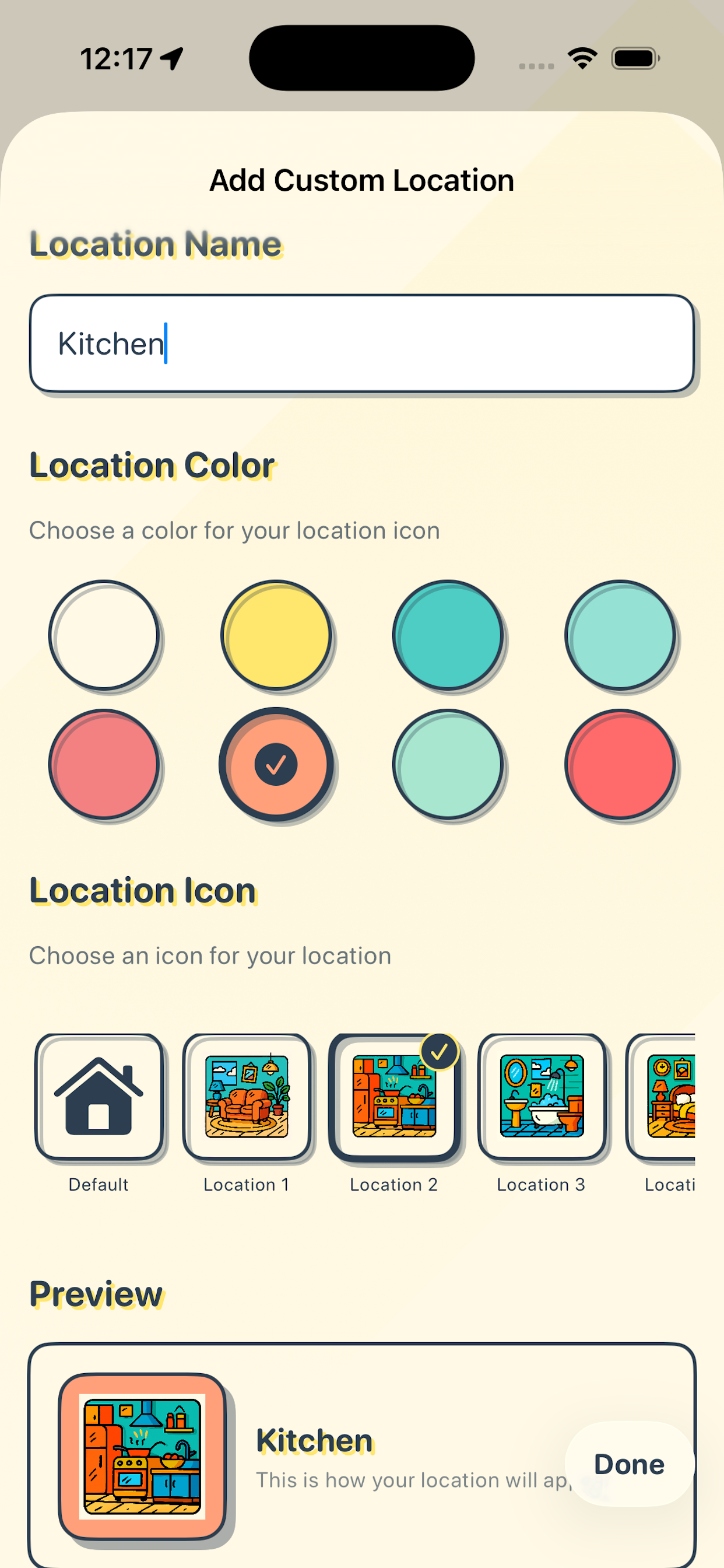Tap the Wi-Fi indicator in the status bar

(x=581, y=57)
